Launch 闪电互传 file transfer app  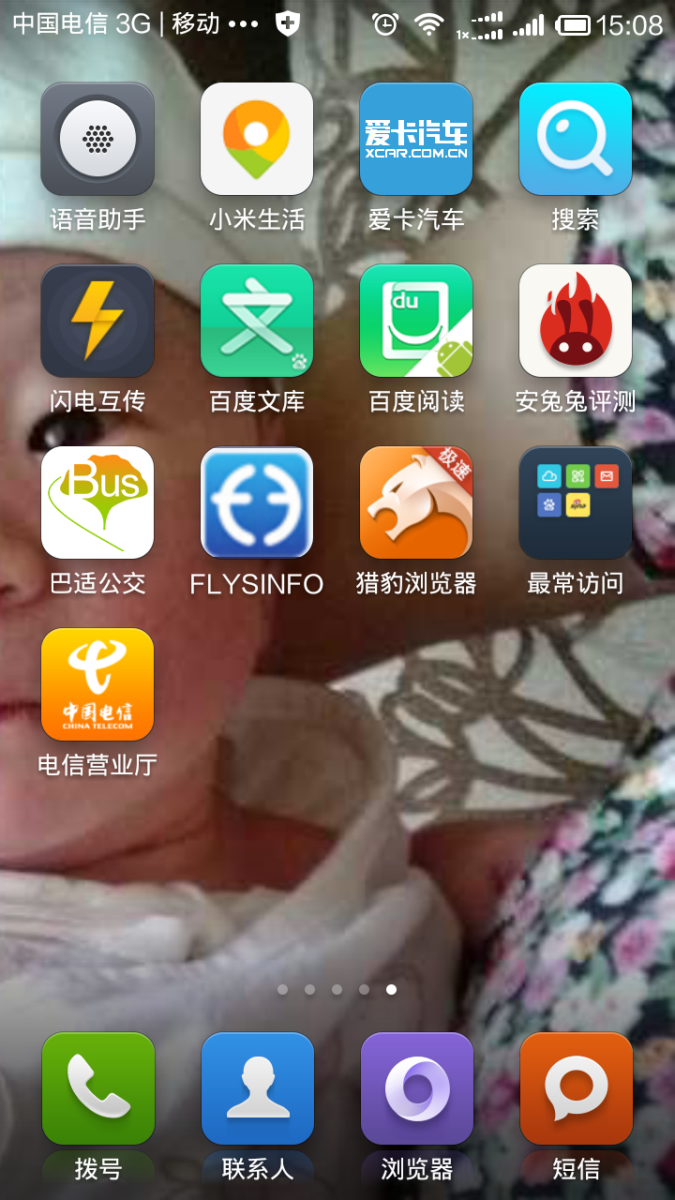[97, 321]
